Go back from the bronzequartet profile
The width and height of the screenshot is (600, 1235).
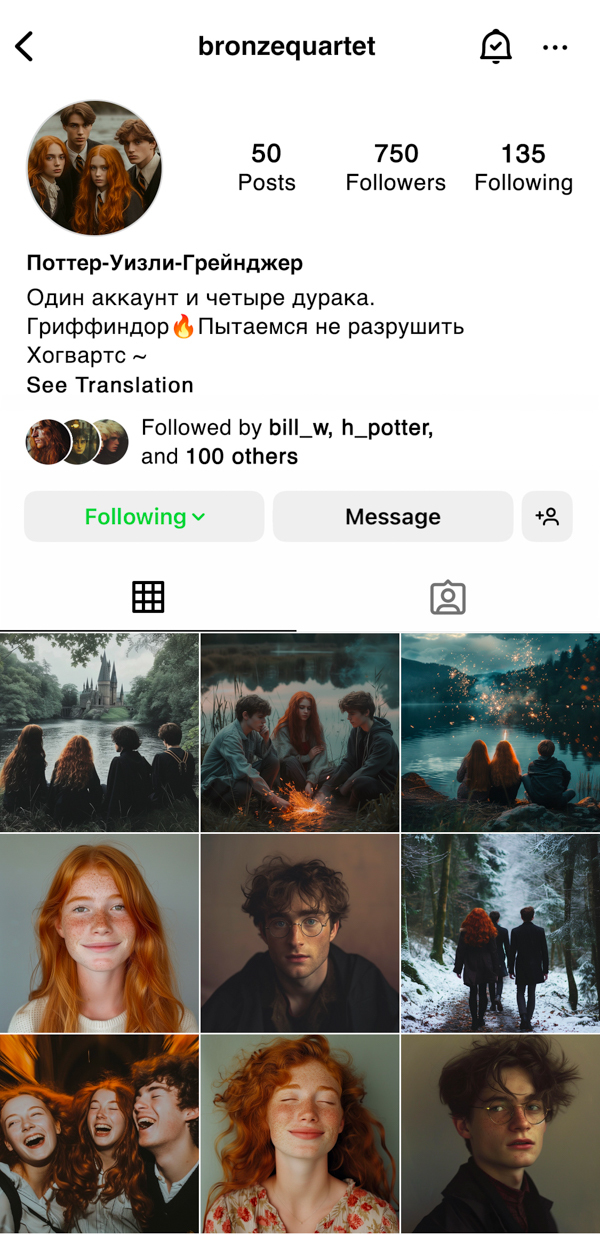(x=25, y=46)
